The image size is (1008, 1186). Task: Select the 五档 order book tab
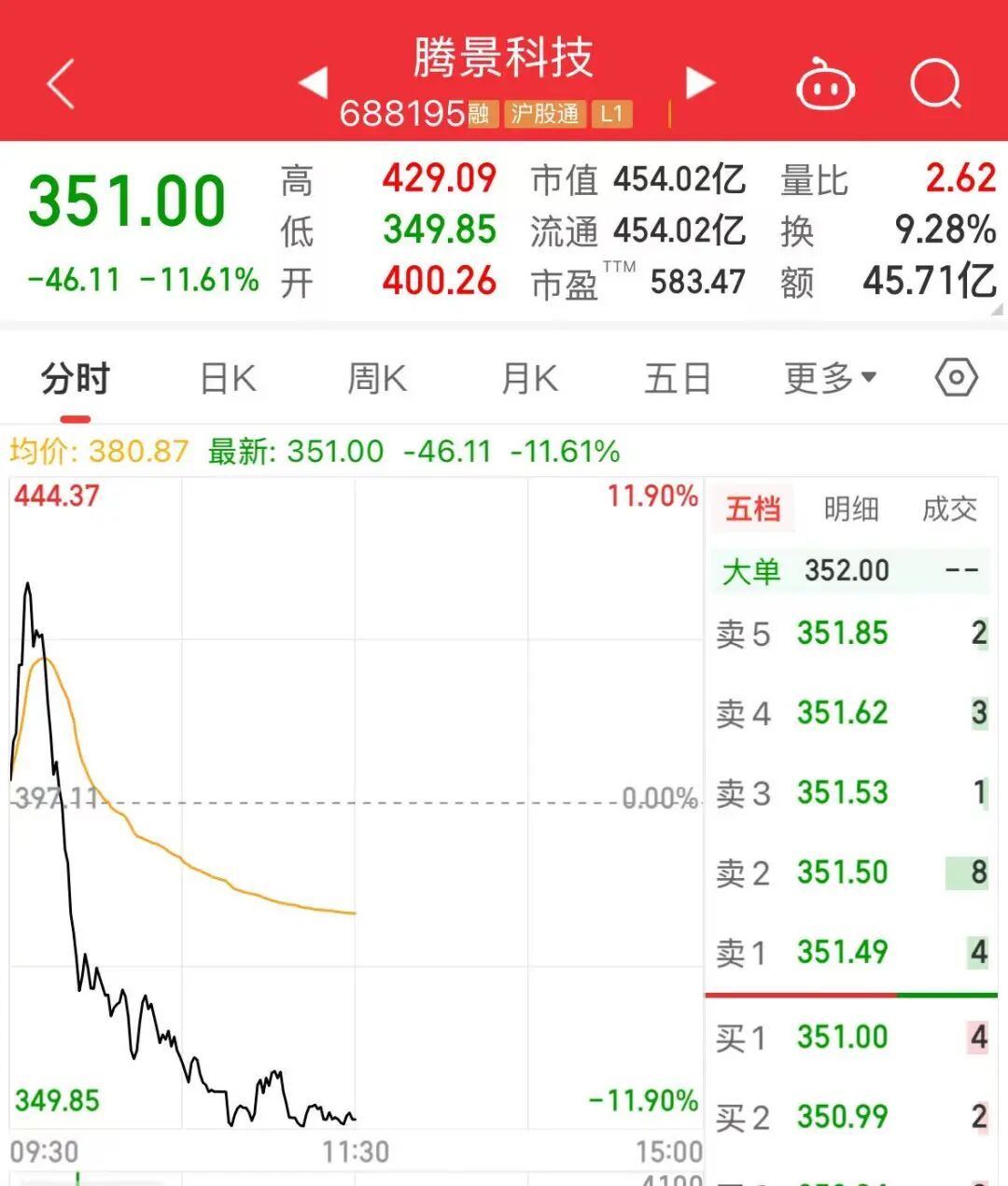click(753, 509)
